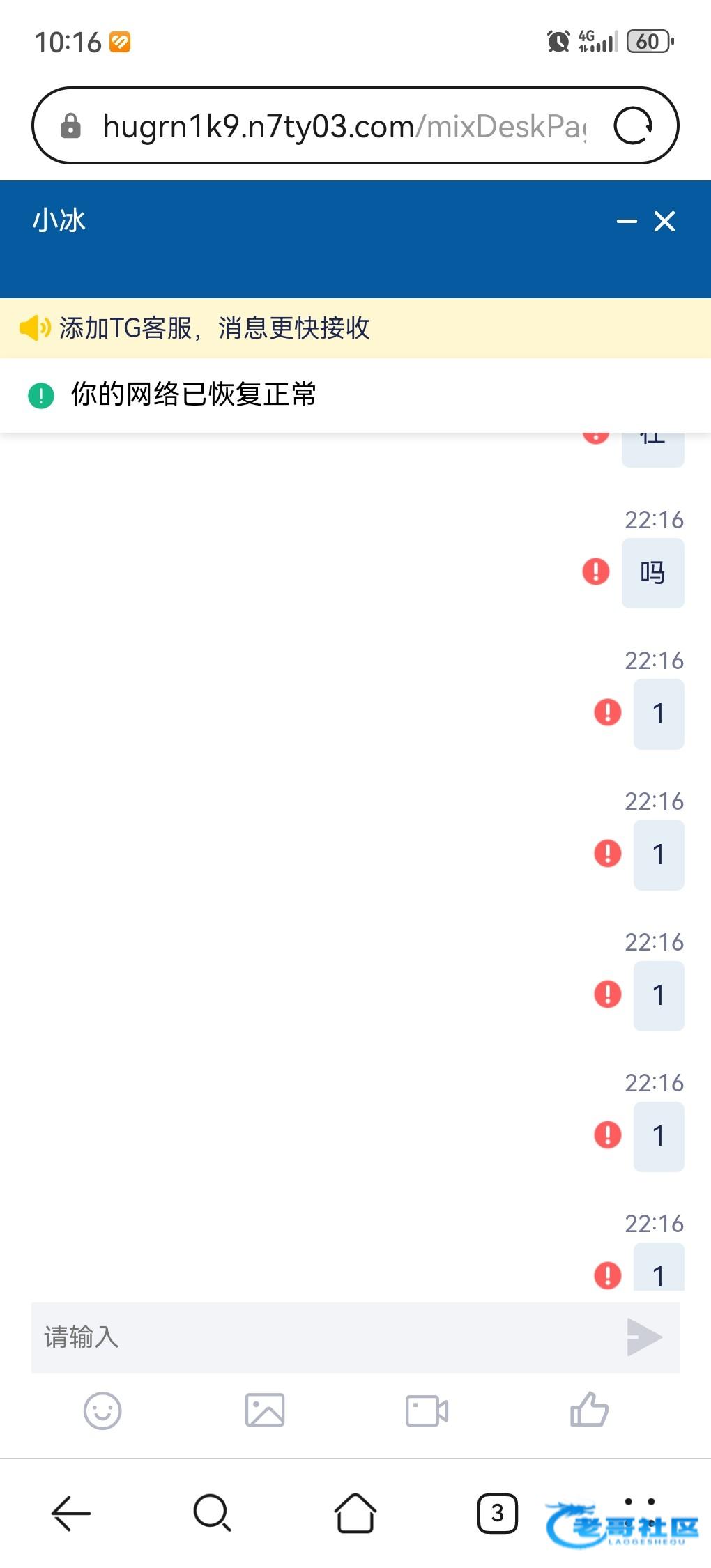Open browser search
Image resolution: width=711 pixels, height=1568 pixels.
[212, 1513]
